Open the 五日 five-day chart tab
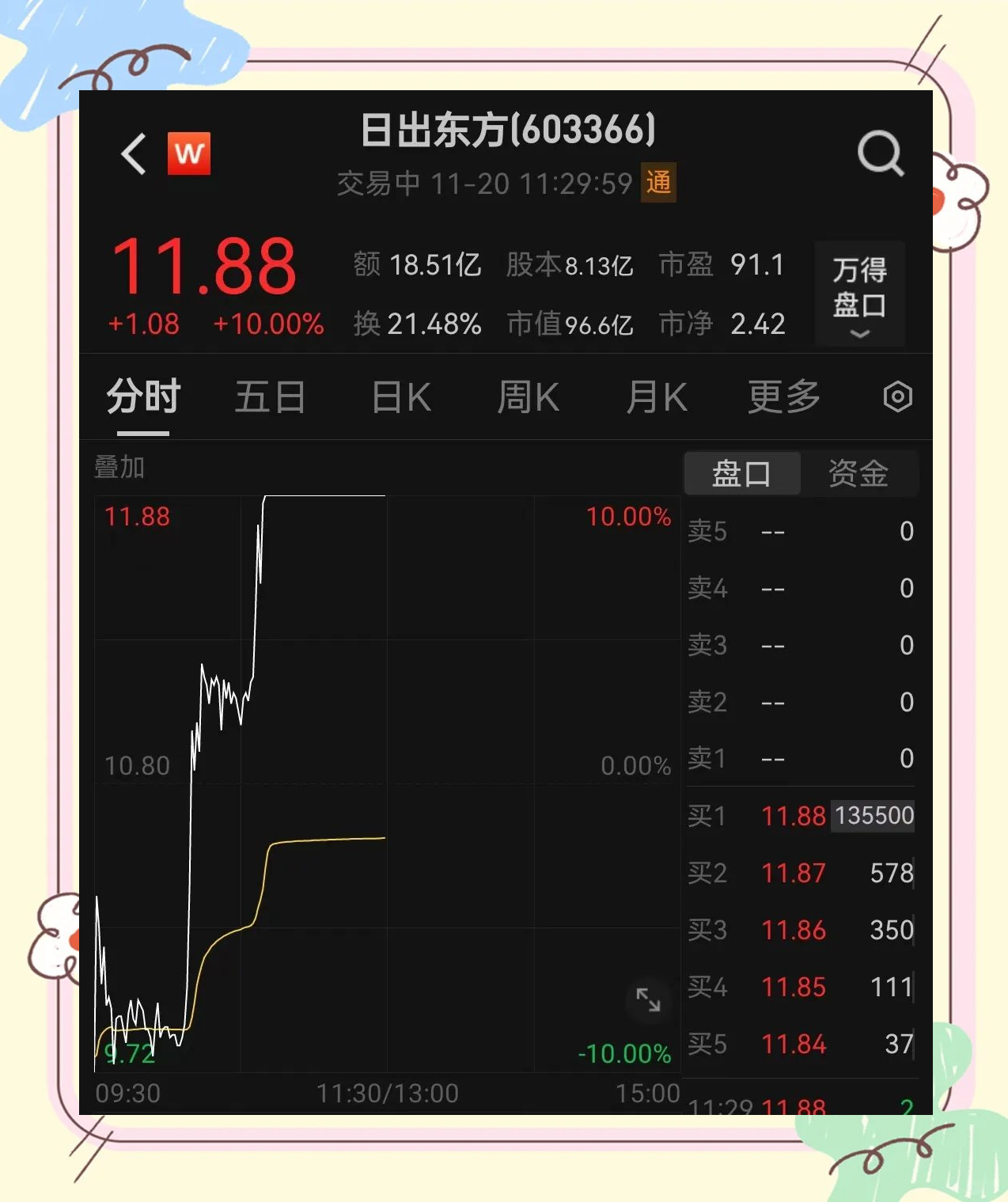Viewport: 1008px width, 1202px height. pos(270,397)
